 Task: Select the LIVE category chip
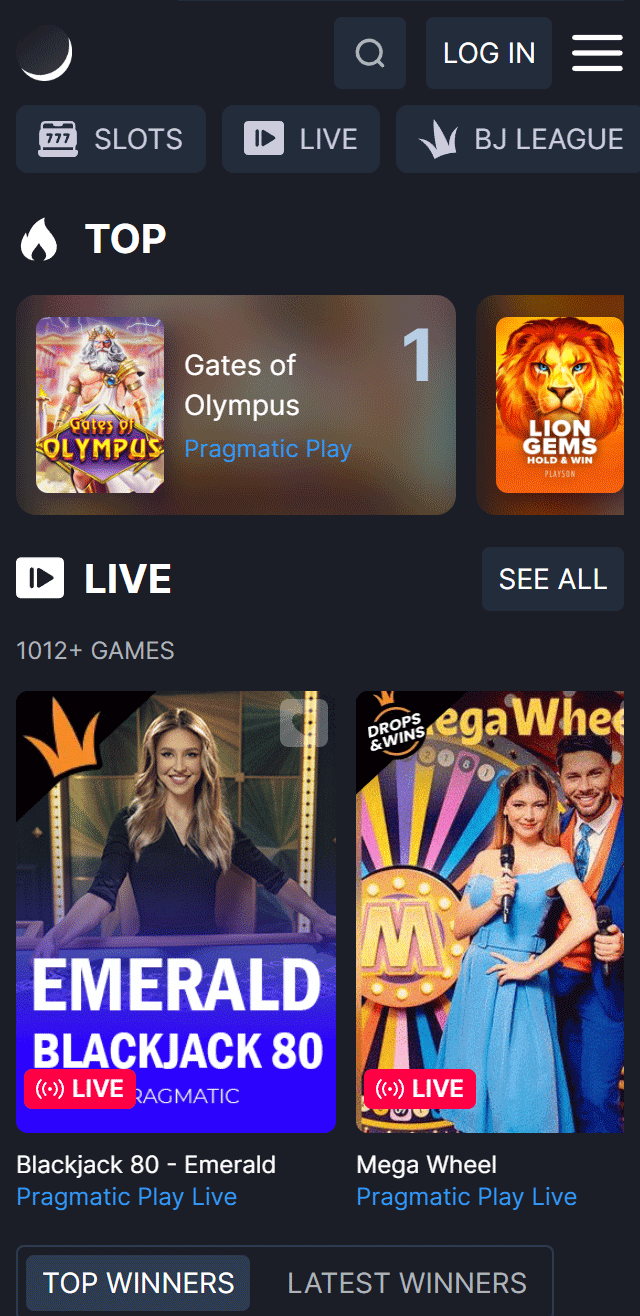[301, 139]
